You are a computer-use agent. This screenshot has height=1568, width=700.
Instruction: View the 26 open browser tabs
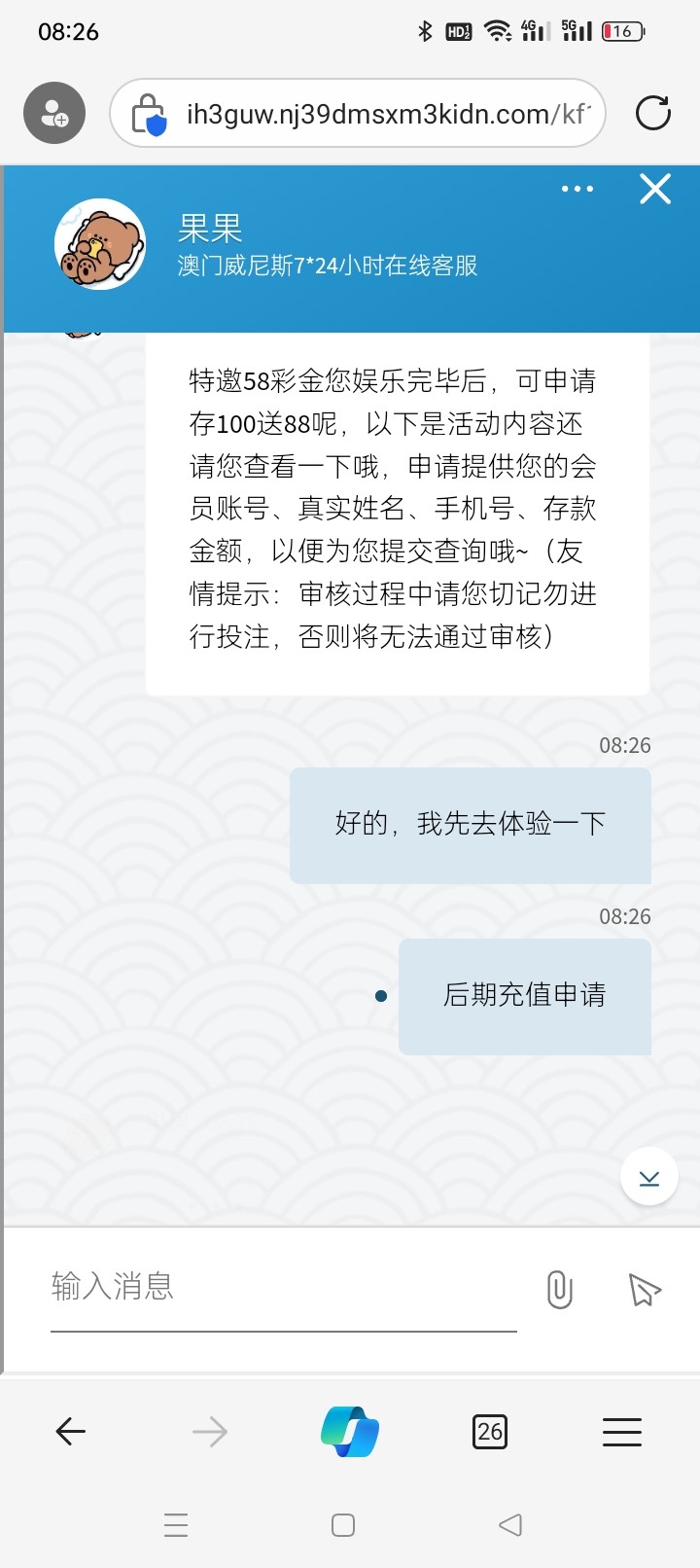coord(490,1431)
